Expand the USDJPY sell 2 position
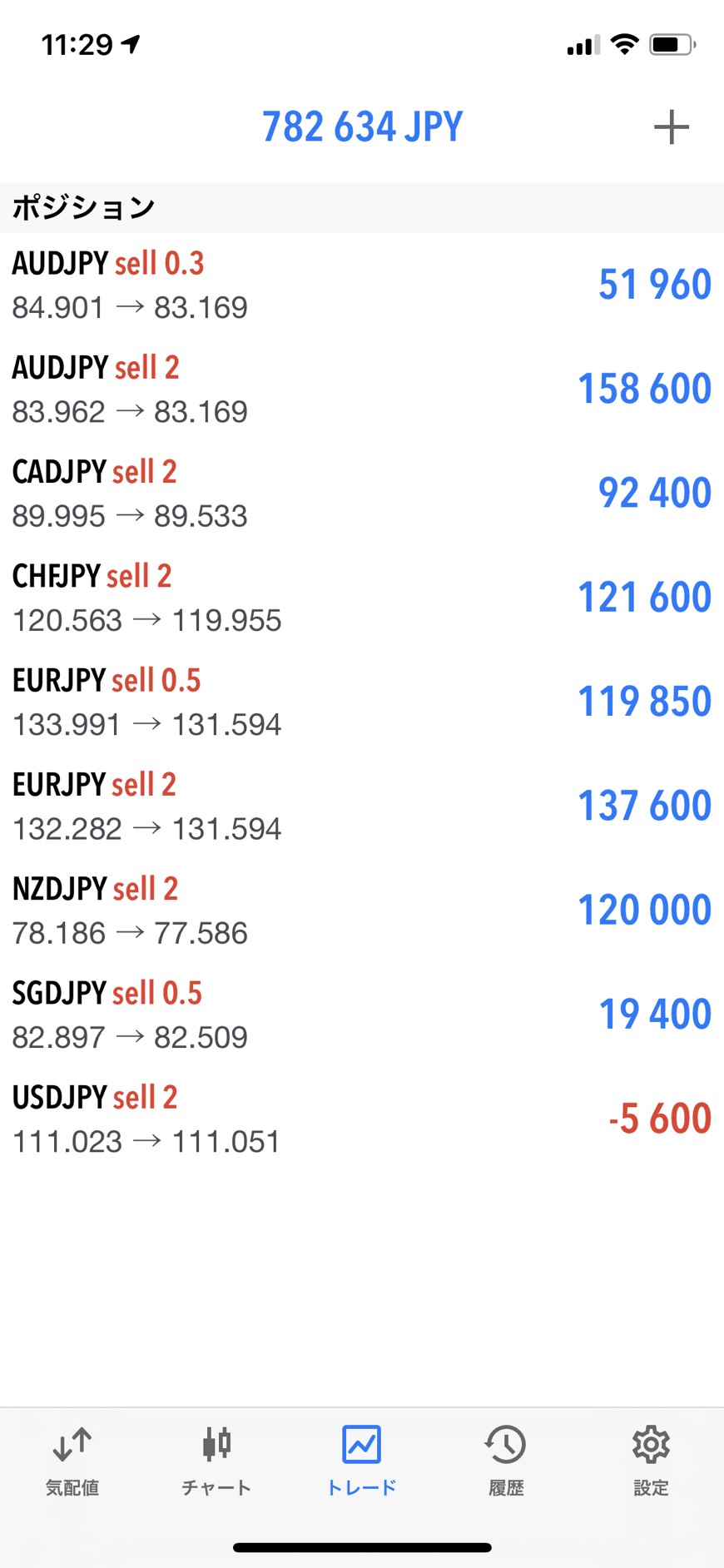The image size is (724, 1568). 361,1119
